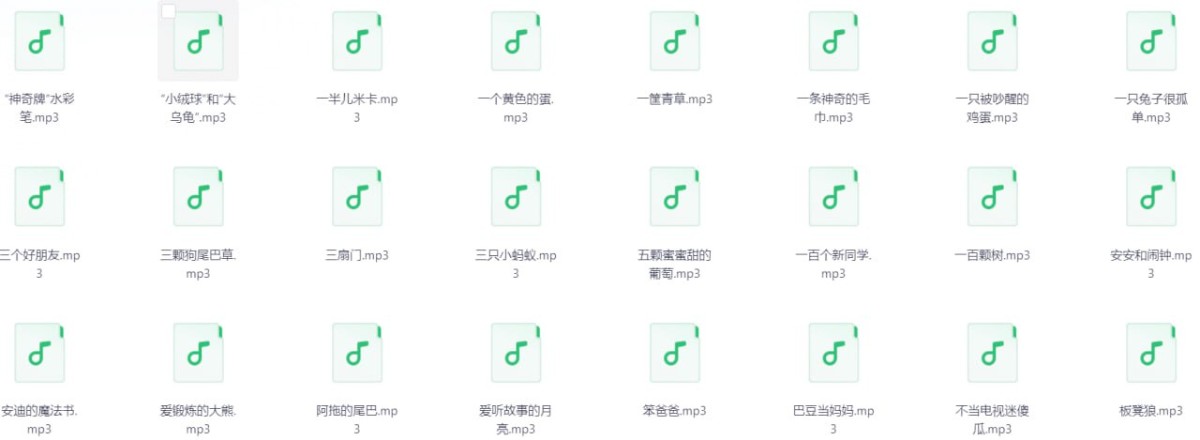Open 板凳狼.mp3

[x=1150, y=353]
